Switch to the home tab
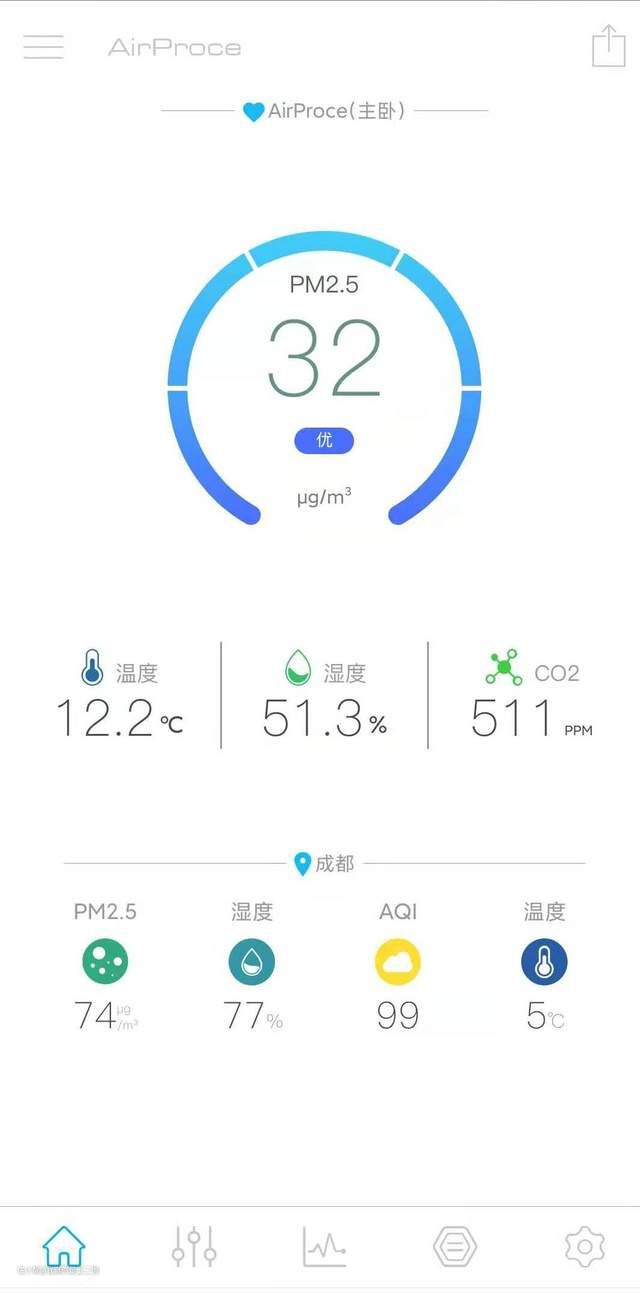Viewport: 640px width, 1293px height. 64,1246
